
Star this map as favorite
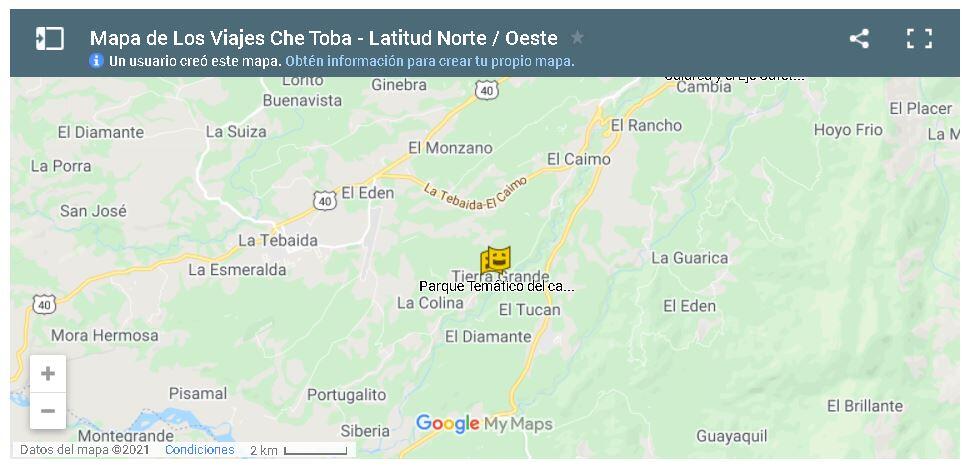(x=577, y=38)
